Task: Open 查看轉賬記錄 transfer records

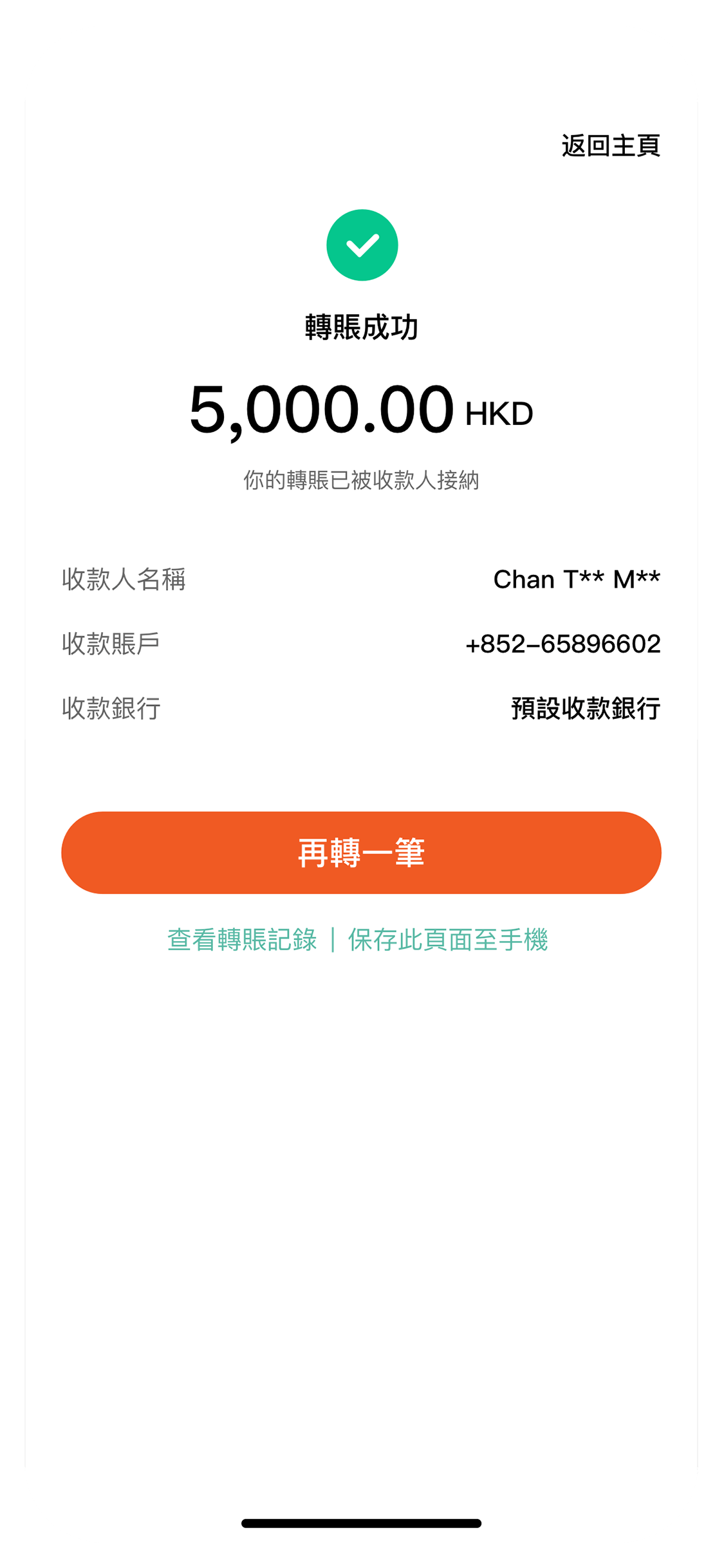Action: 242,940
